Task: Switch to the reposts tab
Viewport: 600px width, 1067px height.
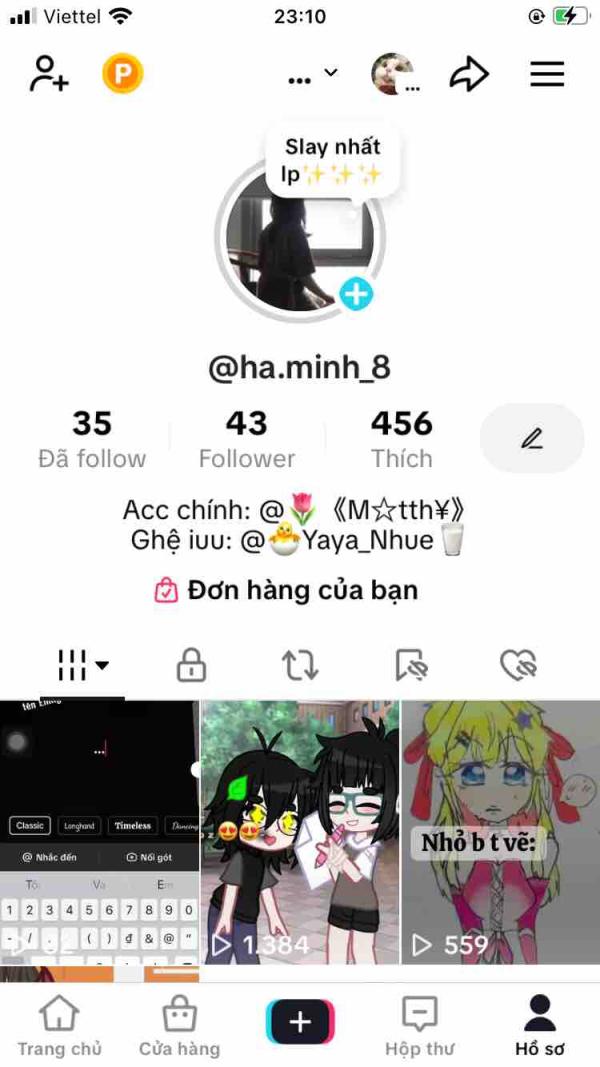Action: click(300, 664)
